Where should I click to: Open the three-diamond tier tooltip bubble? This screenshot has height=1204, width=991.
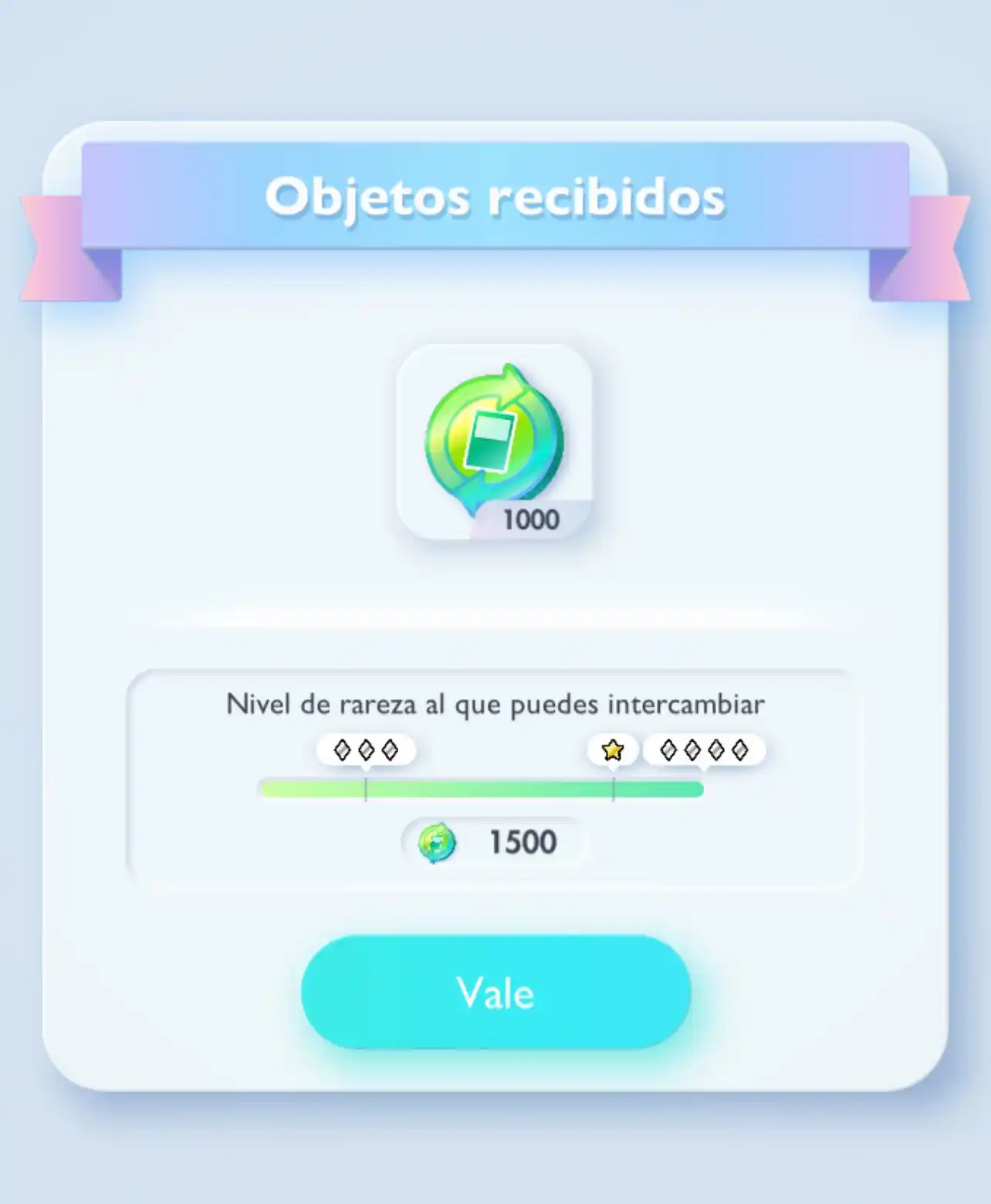[366, 748]
